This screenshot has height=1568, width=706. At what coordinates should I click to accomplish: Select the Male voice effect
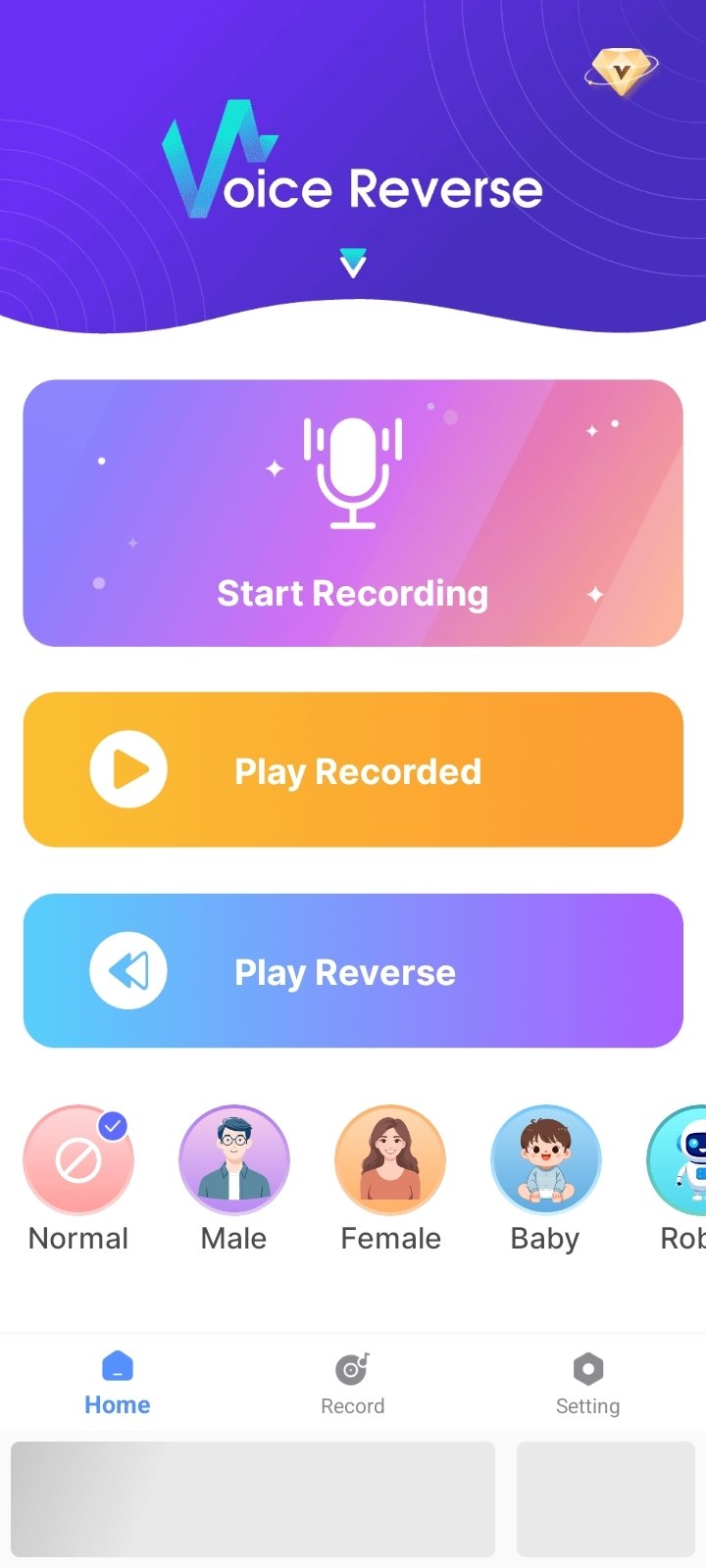click(233, 1159)
